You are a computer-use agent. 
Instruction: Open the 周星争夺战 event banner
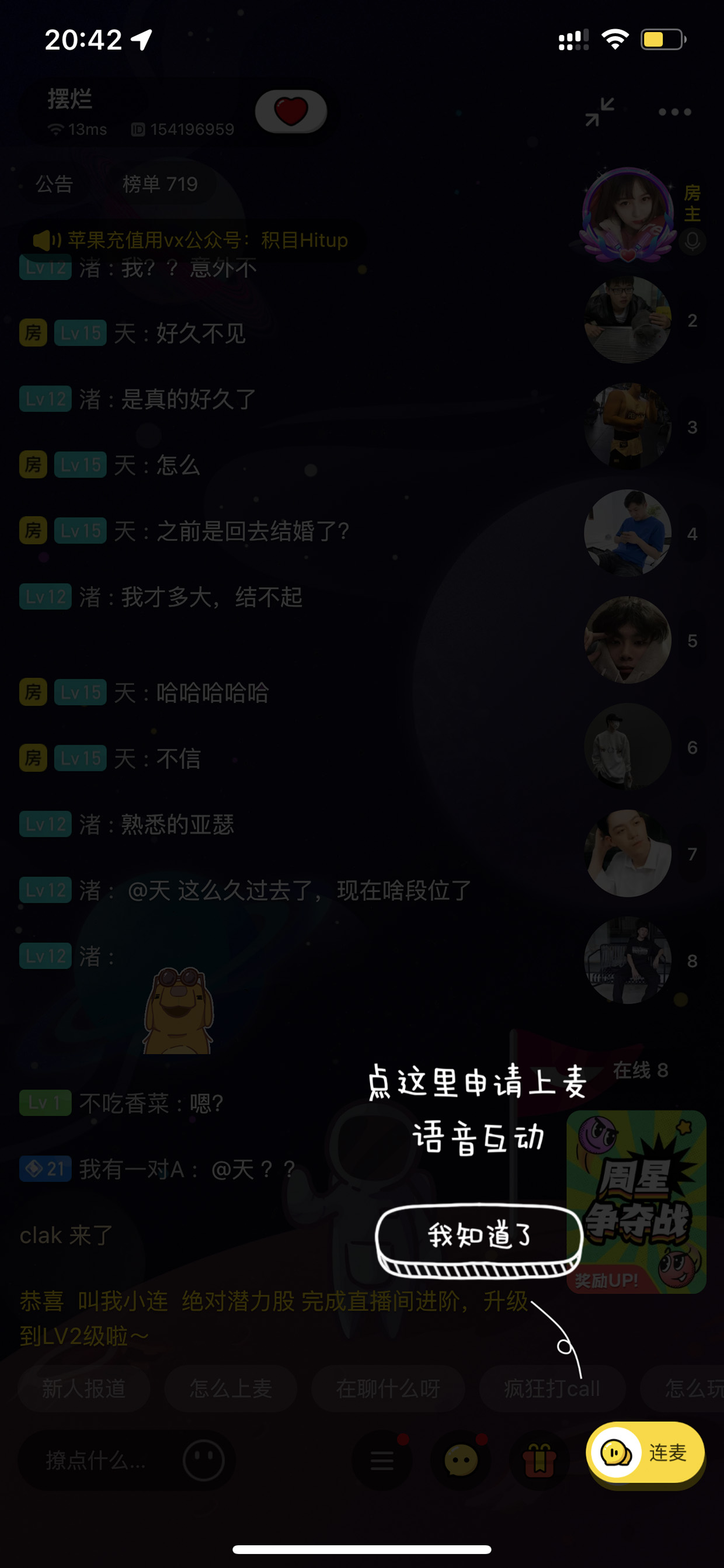coord(636,1202)
